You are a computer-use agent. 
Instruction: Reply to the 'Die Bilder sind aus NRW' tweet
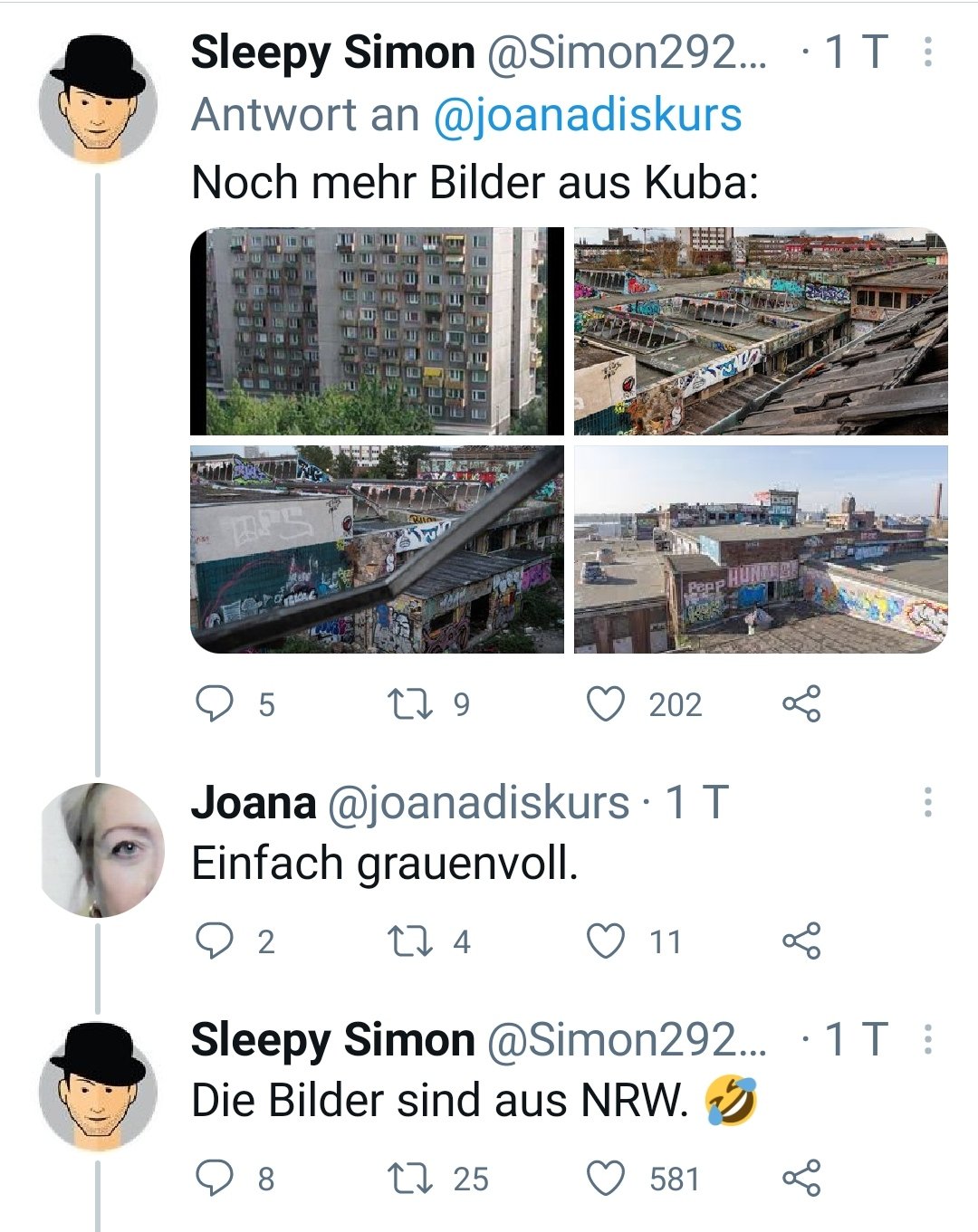(215, 1179)
